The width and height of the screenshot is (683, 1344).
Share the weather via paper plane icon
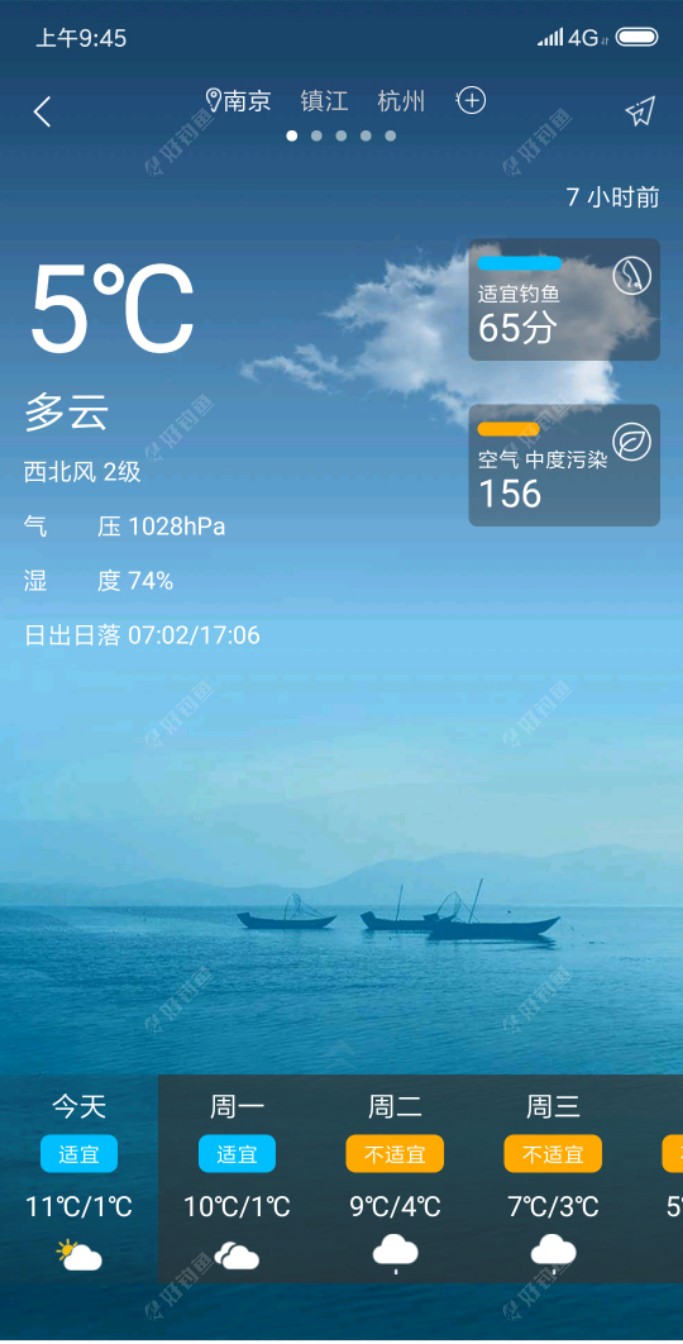pos(640,111)
